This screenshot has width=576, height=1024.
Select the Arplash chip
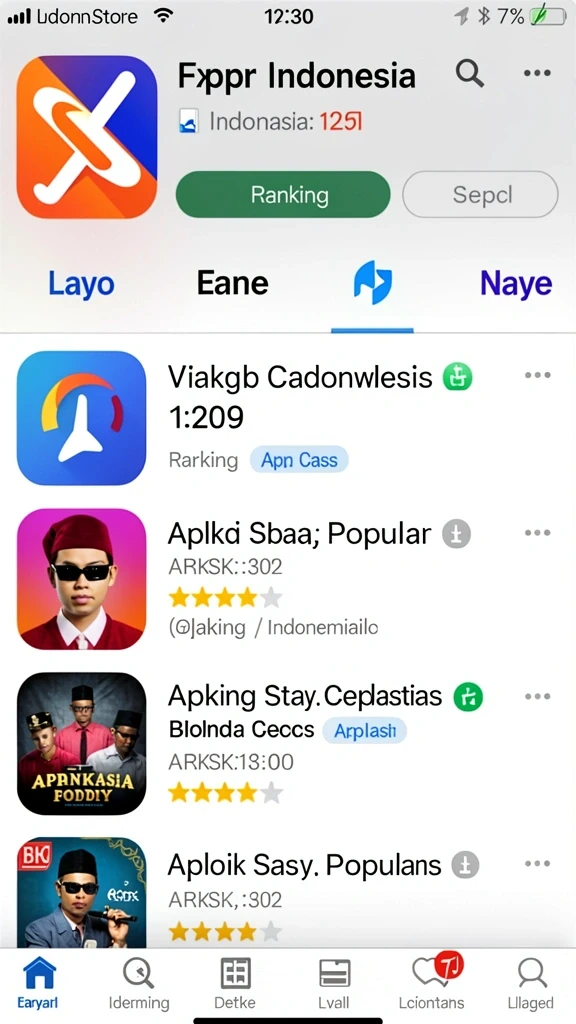coord(364,731)
